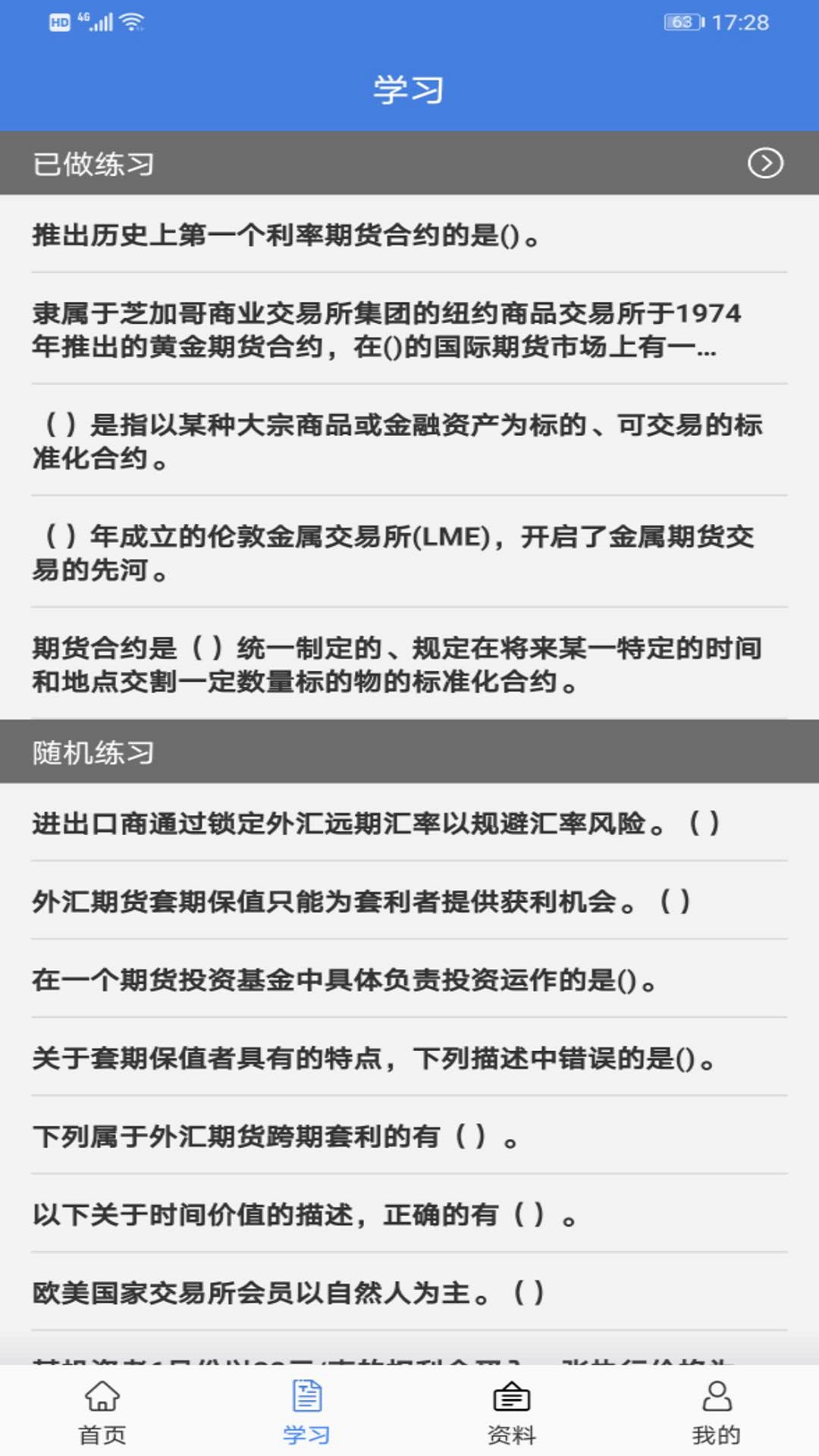
Task: Tap the battery indicator showing 63
Action: (x=681, y=23)
